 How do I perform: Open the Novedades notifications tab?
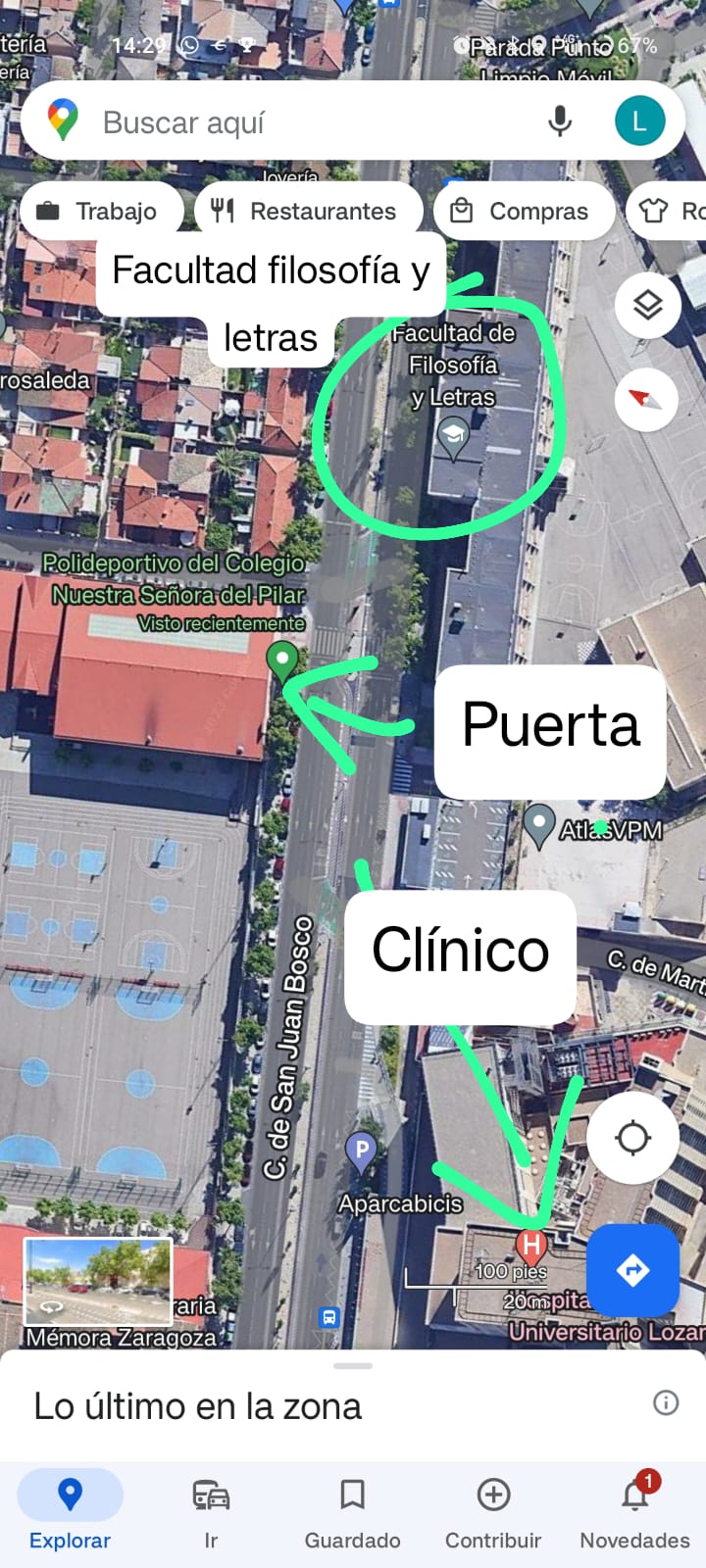(x=634, y=1514)
